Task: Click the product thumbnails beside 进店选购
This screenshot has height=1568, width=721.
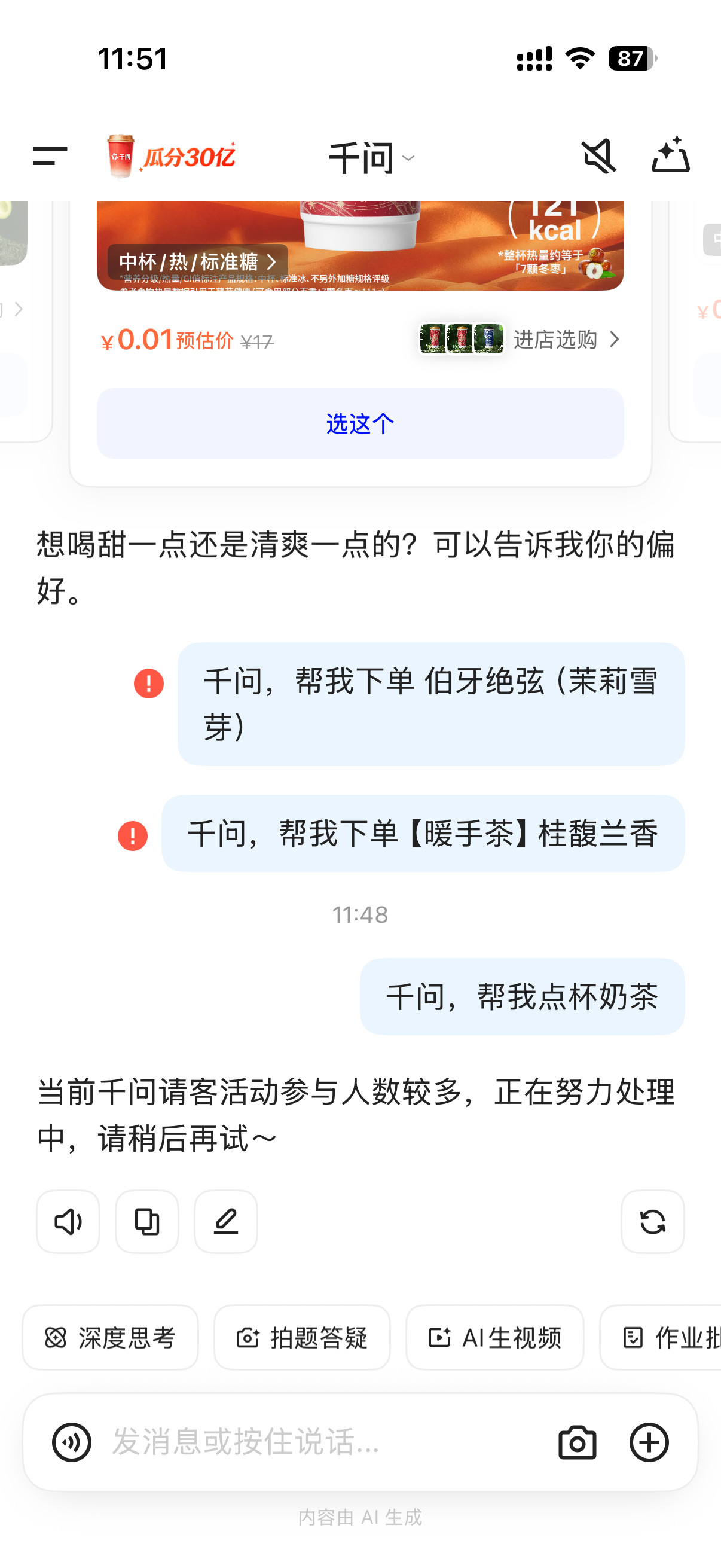Action: (x=461, y=339)
